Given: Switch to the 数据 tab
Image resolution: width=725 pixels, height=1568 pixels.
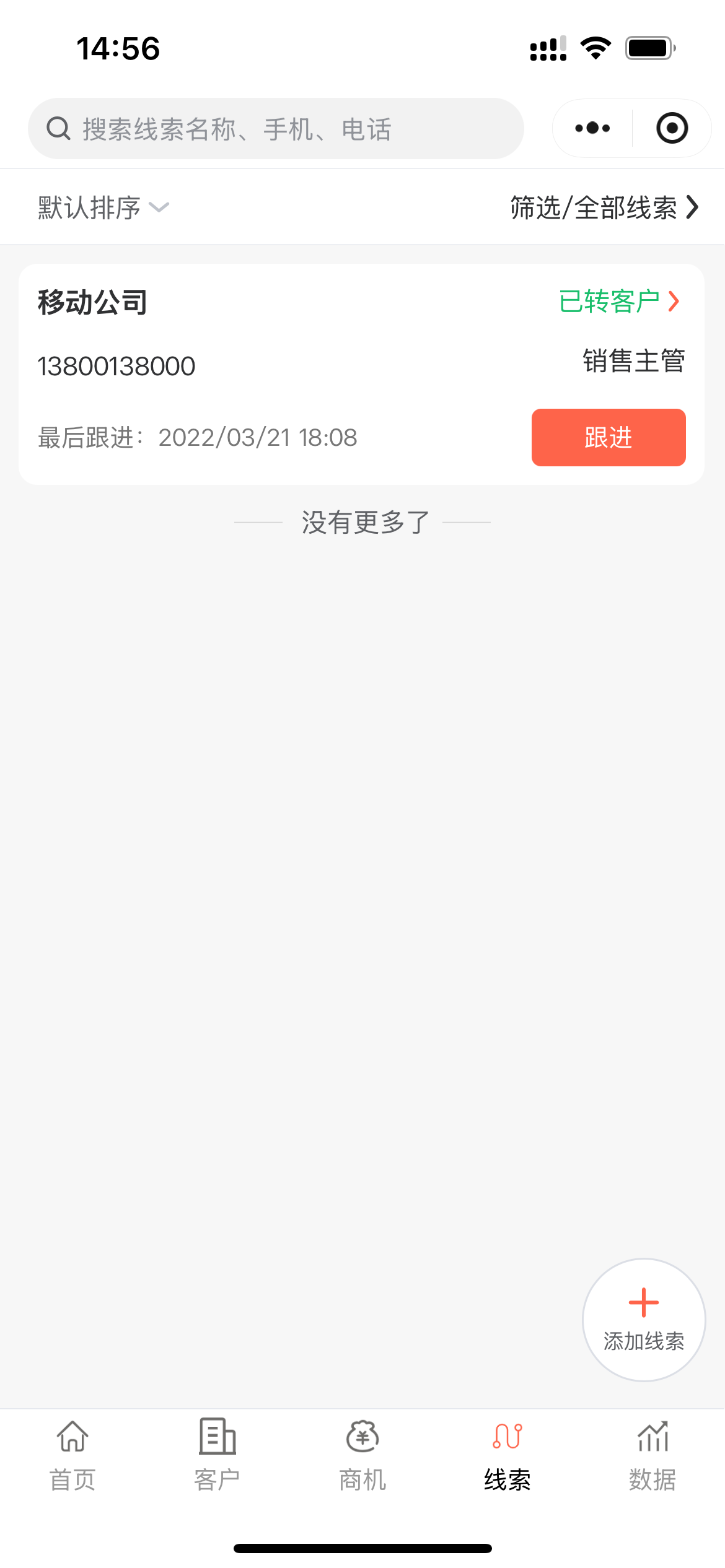Looking at the screenshot, I should (x=652, y=1480).
